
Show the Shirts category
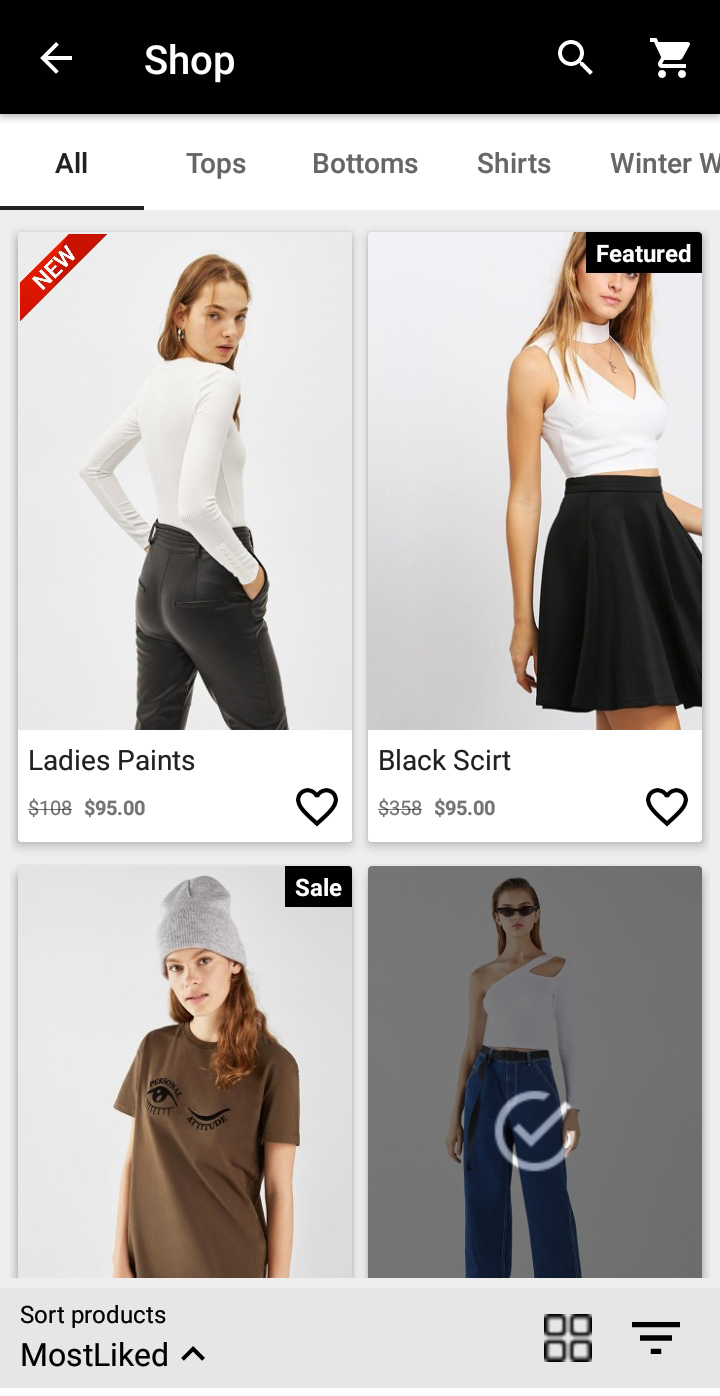514,163
